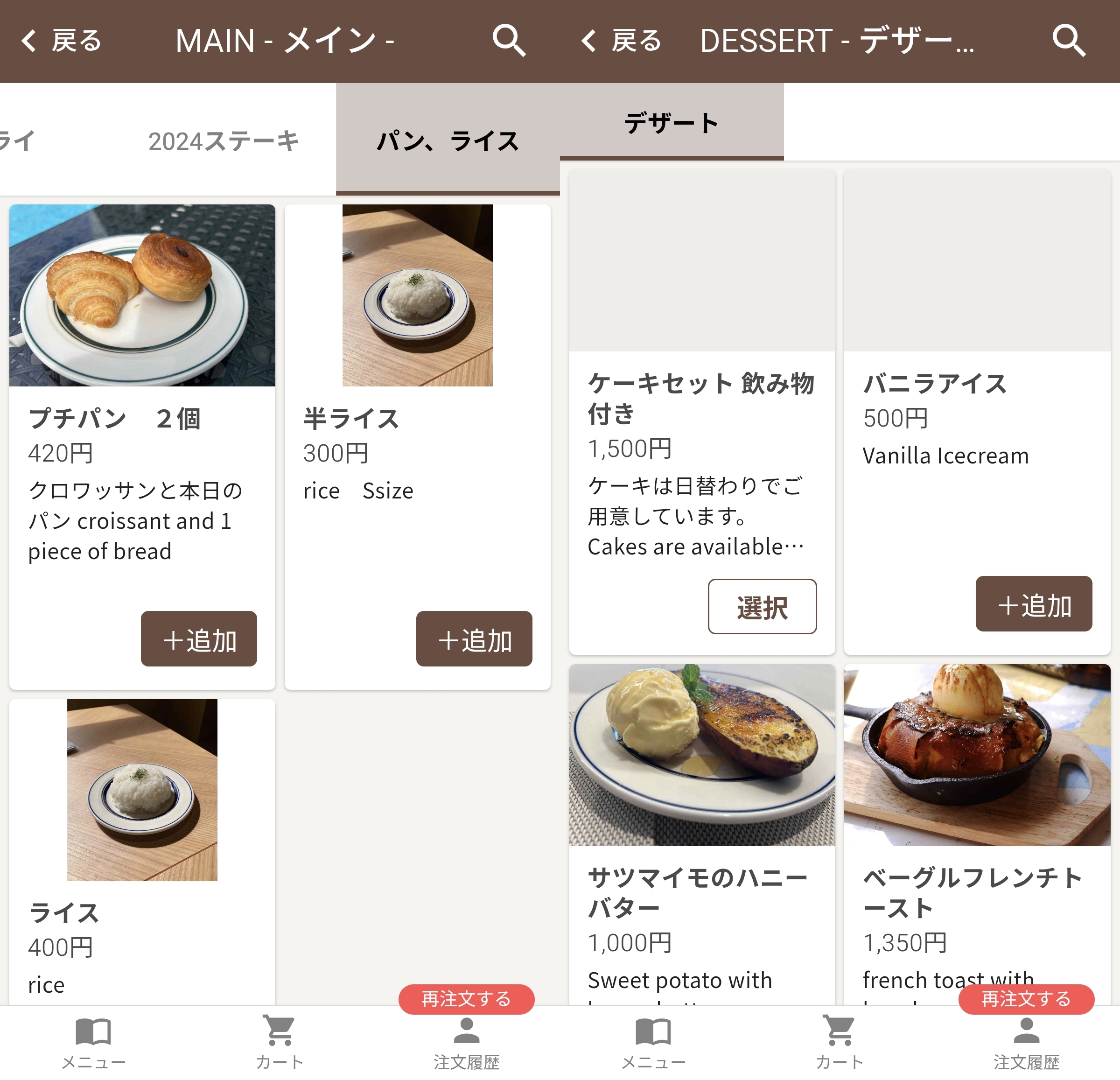Go to メニュー under the MAIN screen
This screenshot has width=1120, height=1080.
(93, 1043)
